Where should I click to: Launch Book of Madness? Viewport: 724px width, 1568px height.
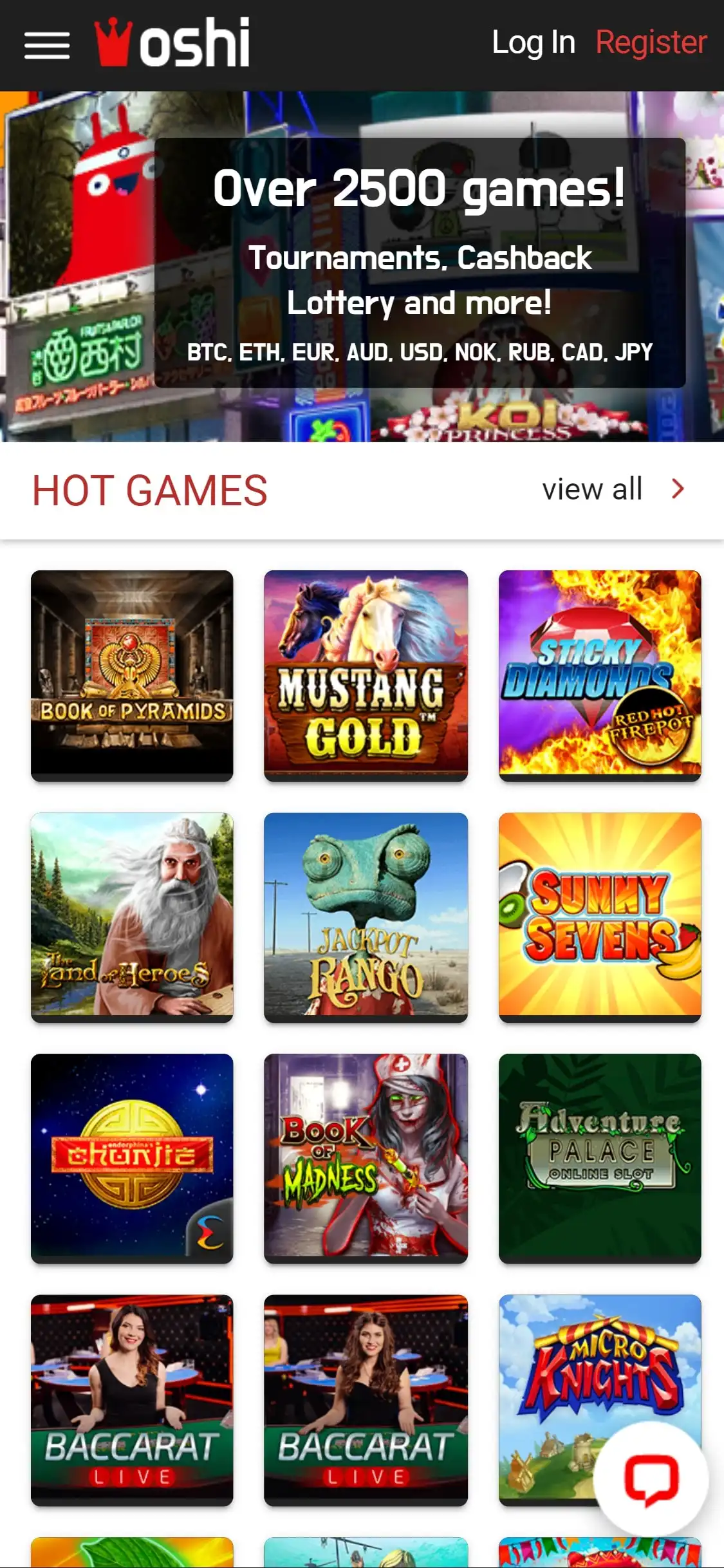click(366, 1157)
